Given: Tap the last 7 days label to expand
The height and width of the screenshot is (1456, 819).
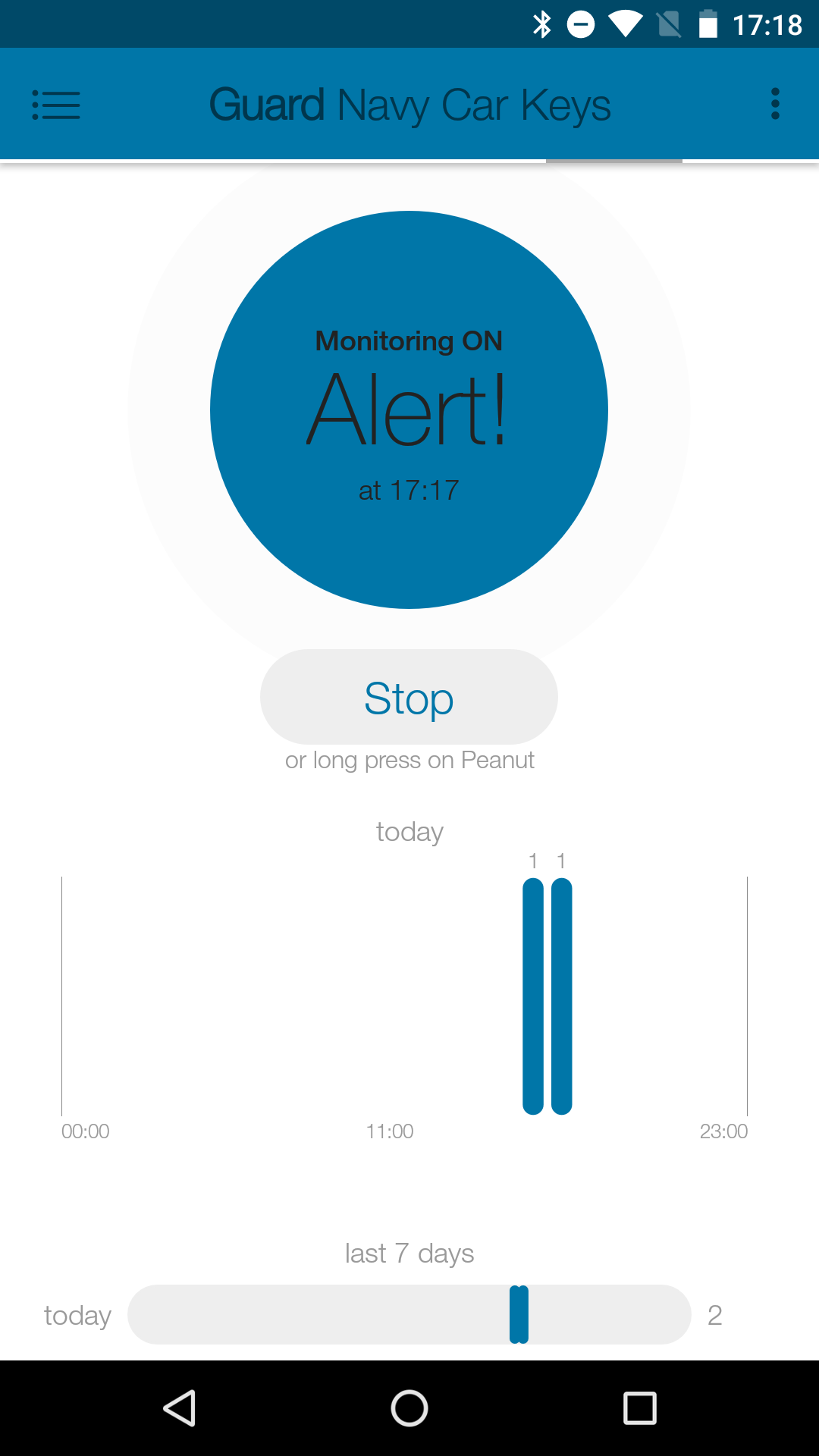Looking at the screenshot, I should 409,1253.
